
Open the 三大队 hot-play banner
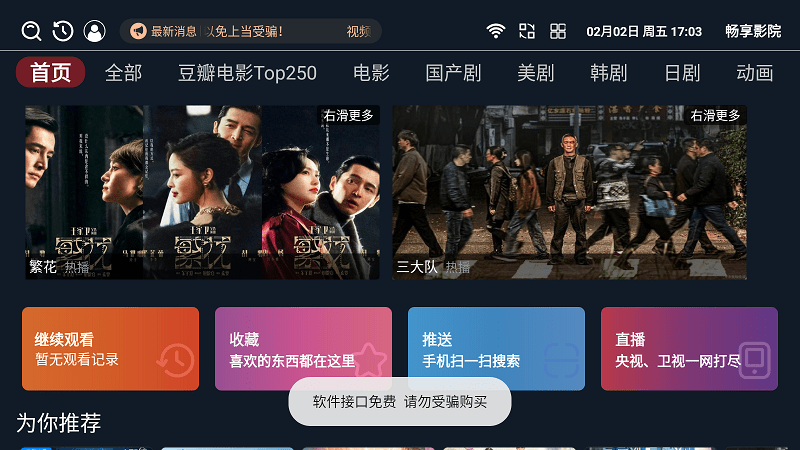569,192
